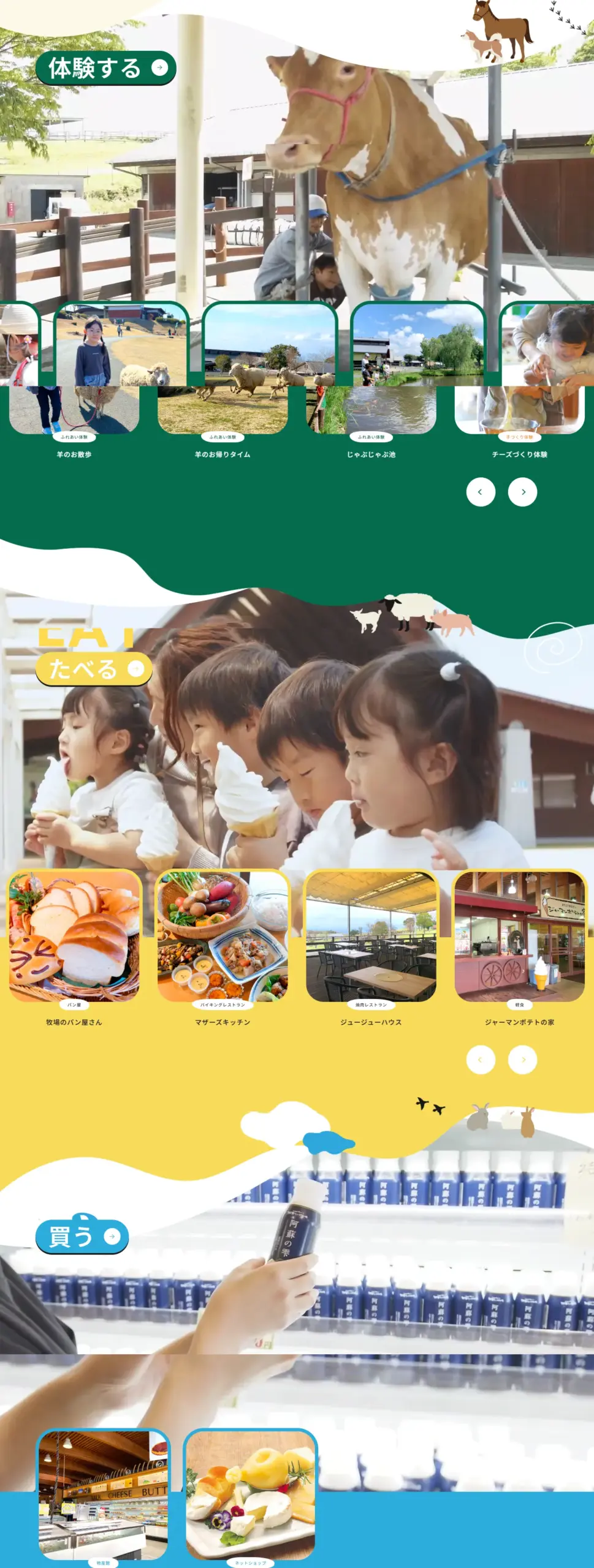The image size is (594, 1568).
Task: View the マザーズキッチン restaurant card
Action: point(223,937)
